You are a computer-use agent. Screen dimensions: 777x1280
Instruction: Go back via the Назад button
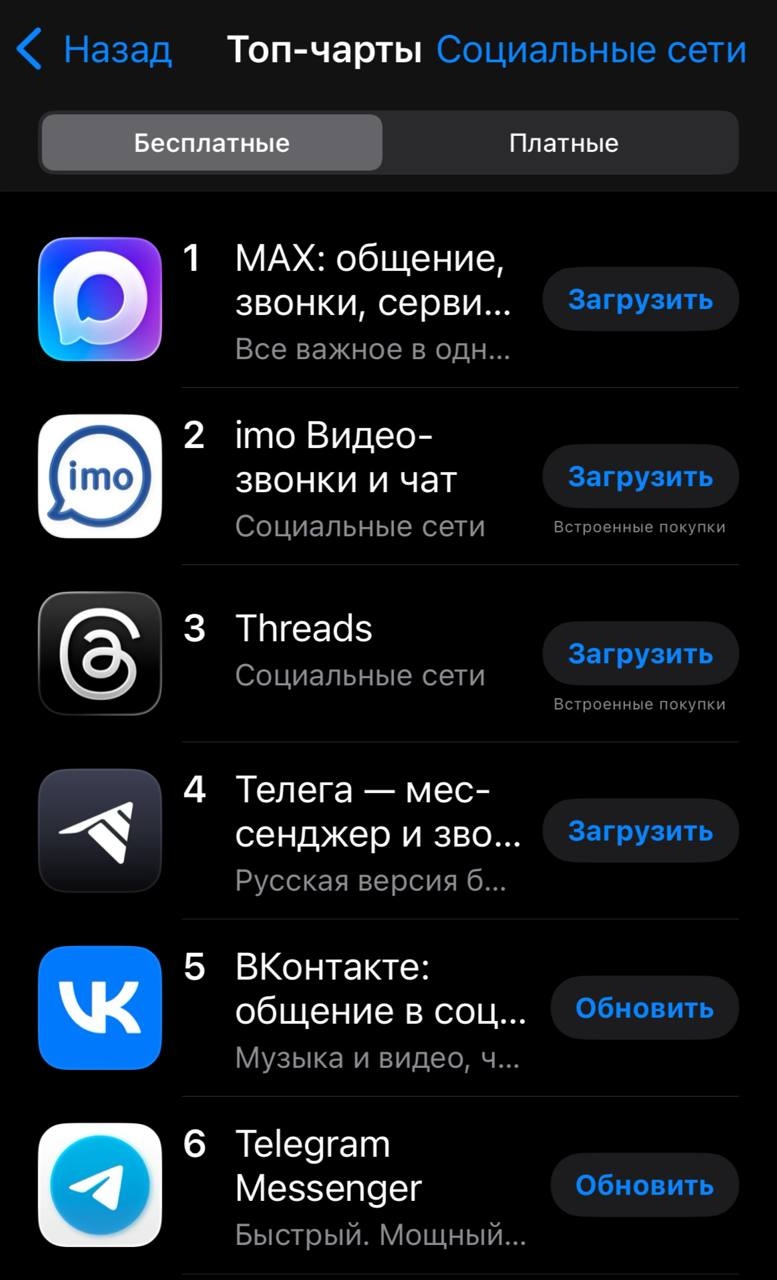(x=95, y=49)
